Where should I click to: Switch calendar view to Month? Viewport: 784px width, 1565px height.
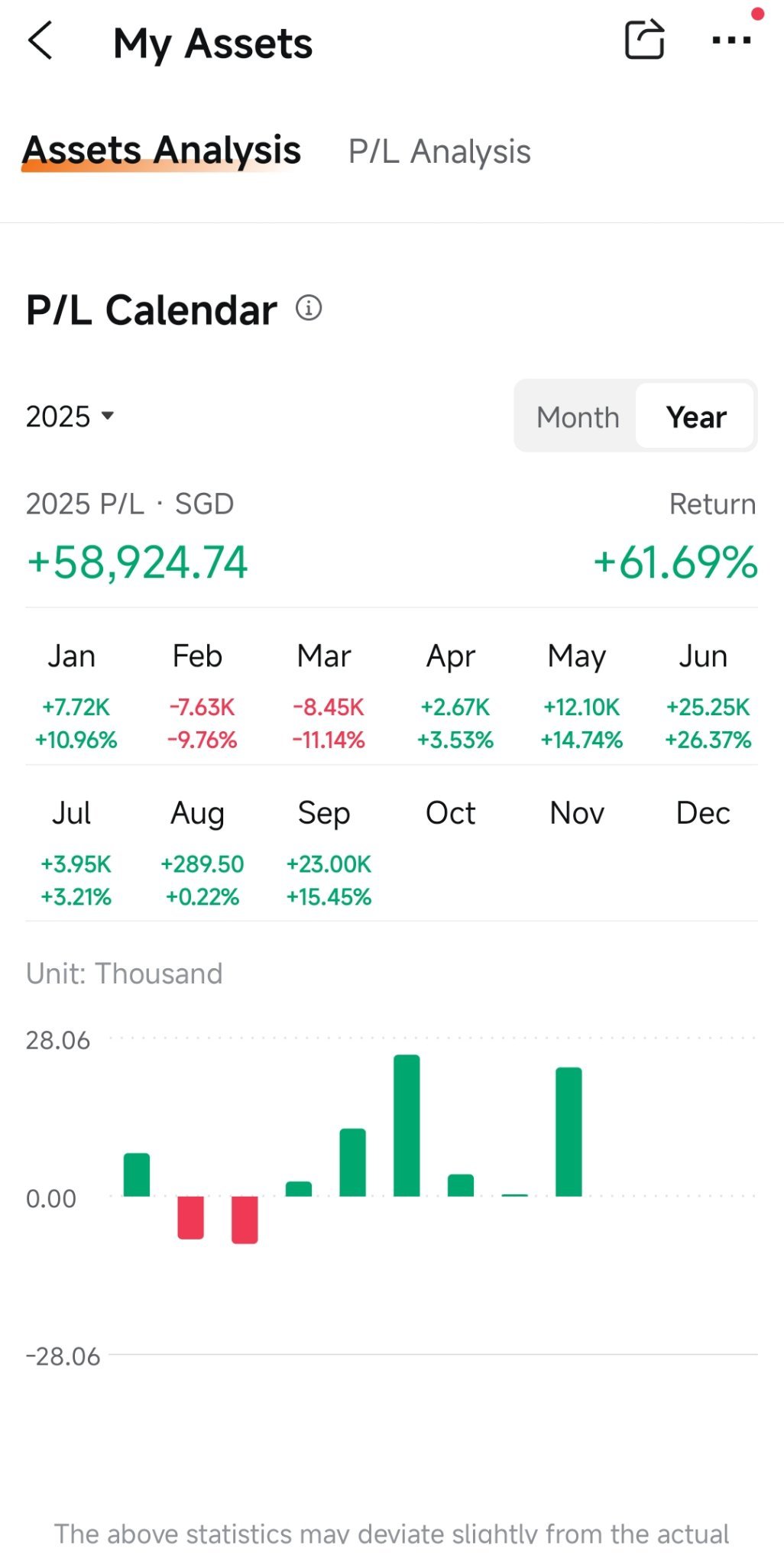578,417
